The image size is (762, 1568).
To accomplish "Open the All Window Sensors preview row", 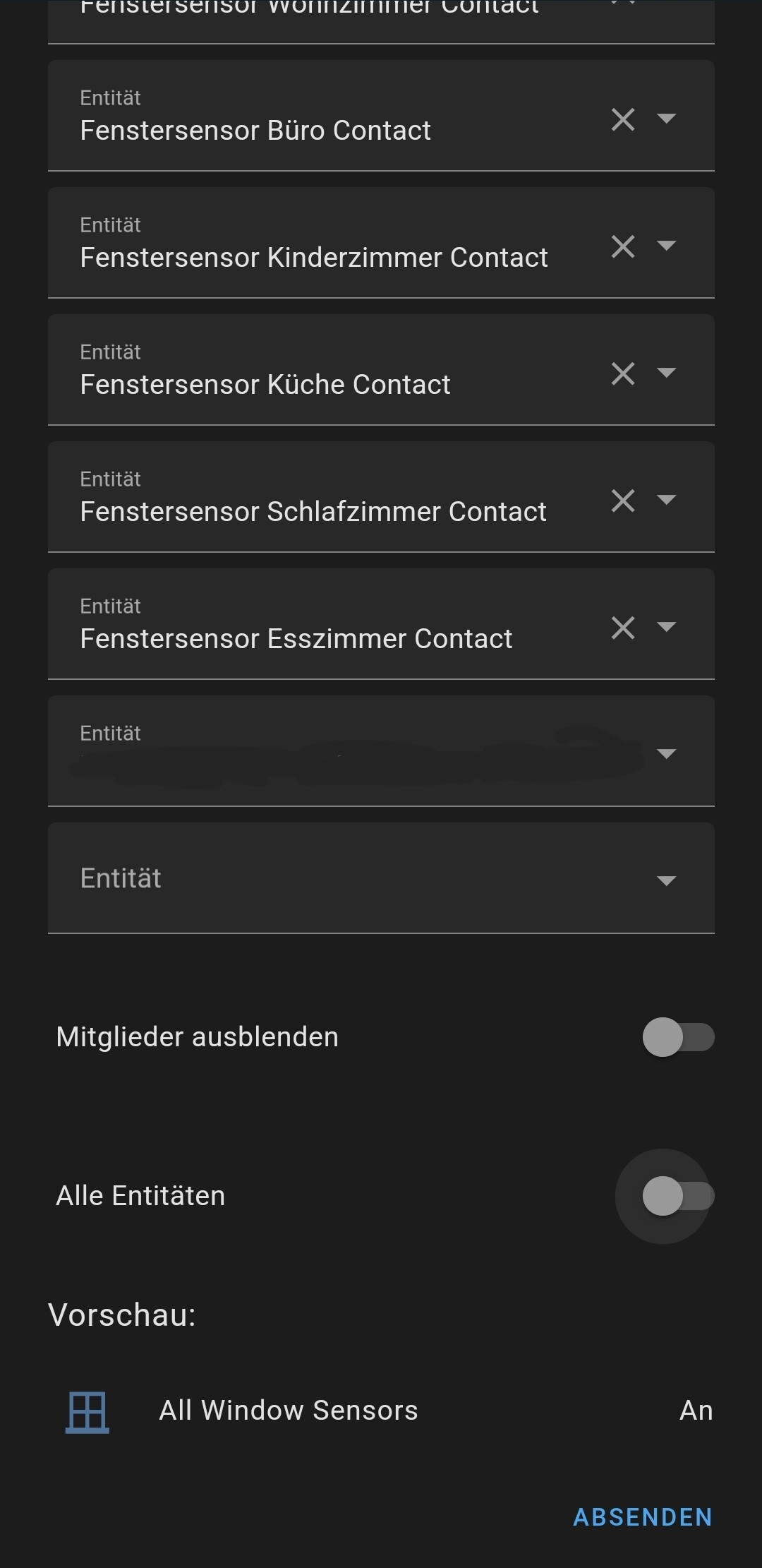I will pos(381,1411).
